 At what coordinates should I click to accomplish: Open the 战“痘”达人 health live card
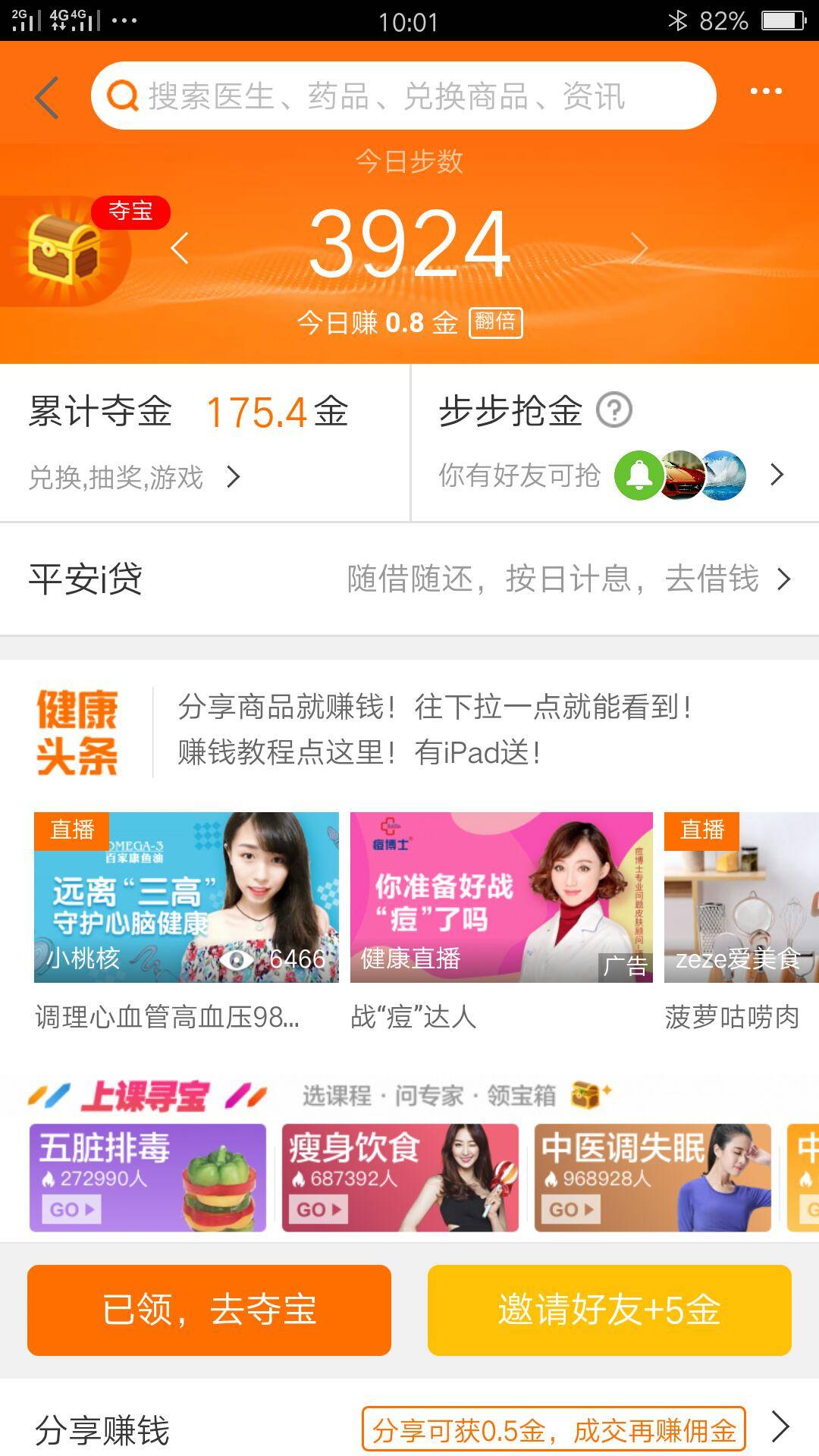click(500, 898)
